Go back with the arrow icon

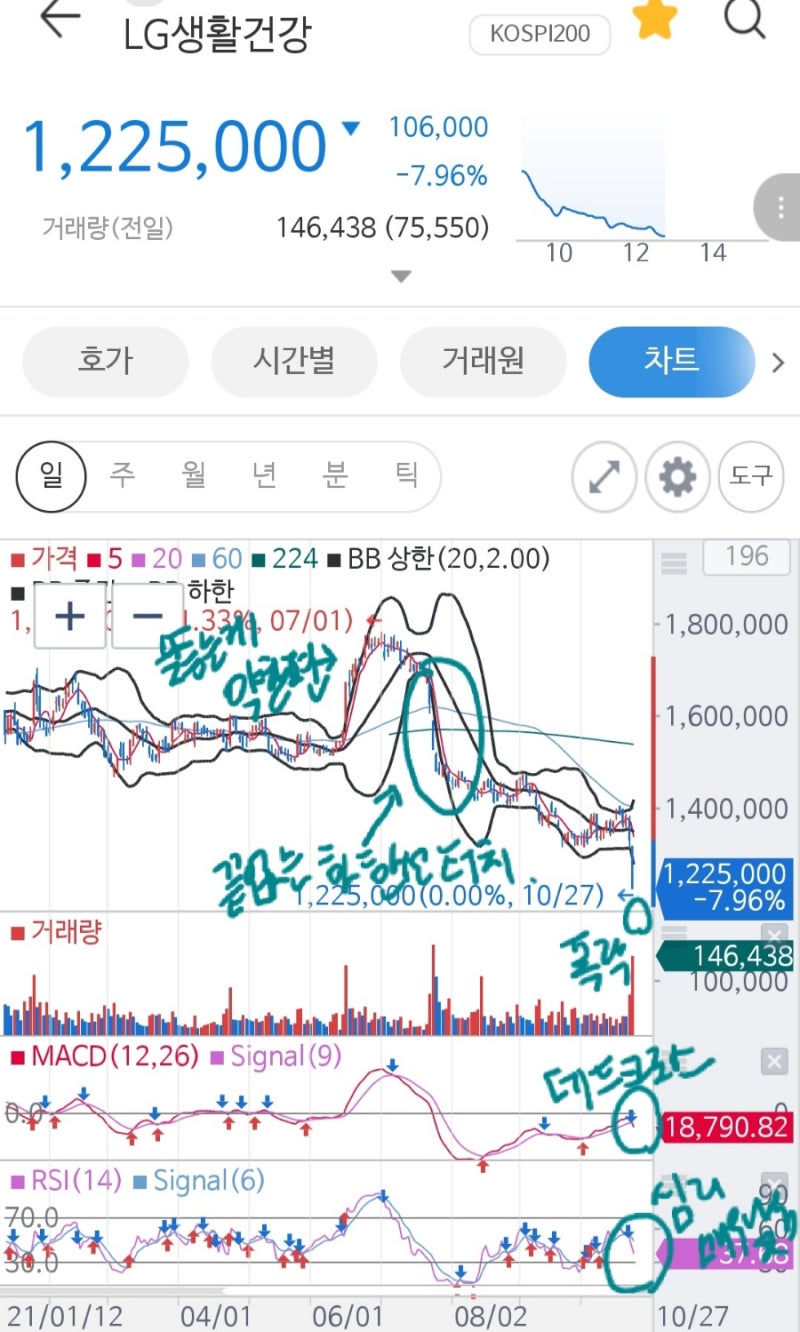tap(59, 21)
